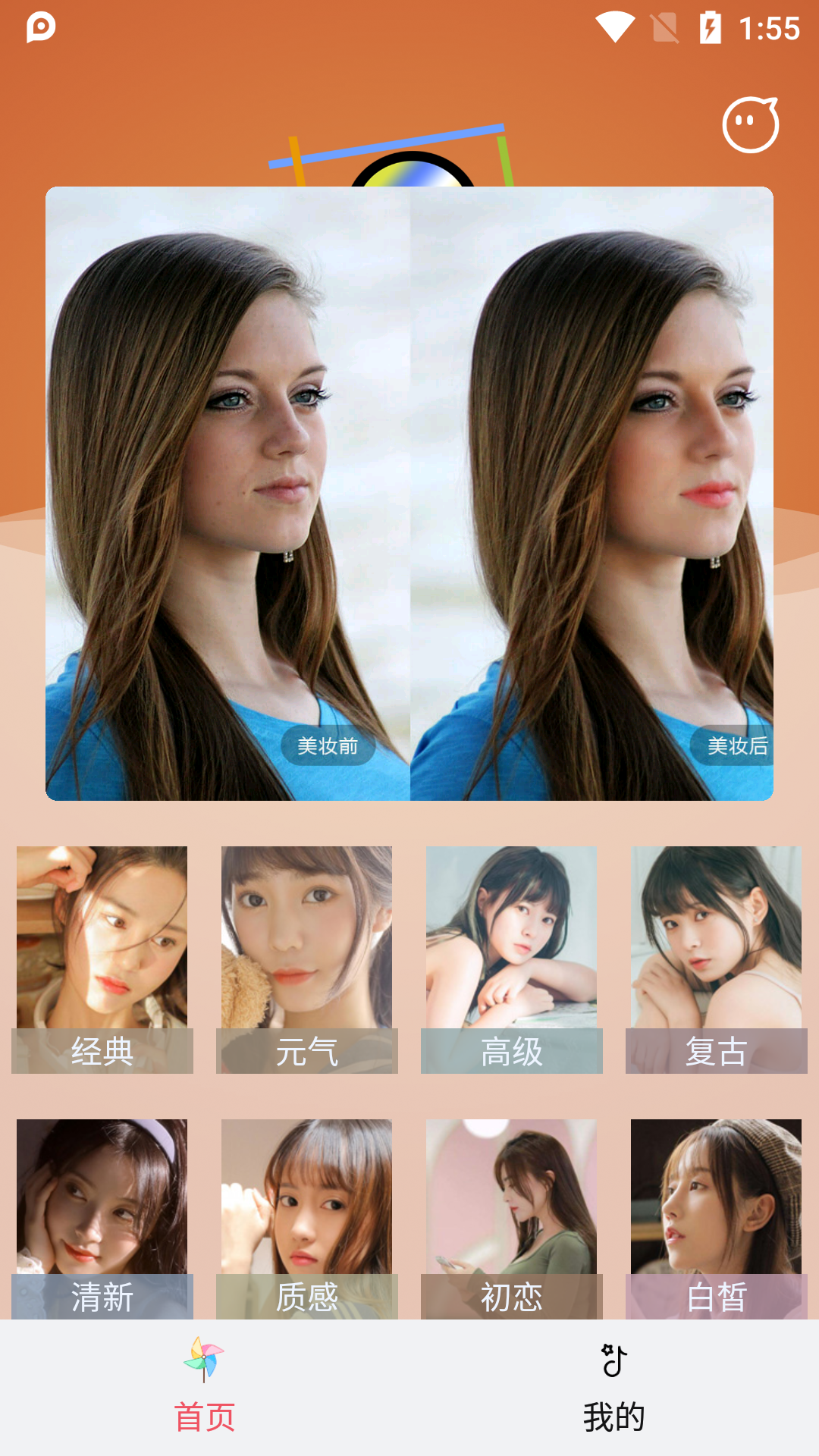819x1456 pixels.
Task: Switch to the 首页 tab
Action: pyautogui.click(x=205, y=1388)
